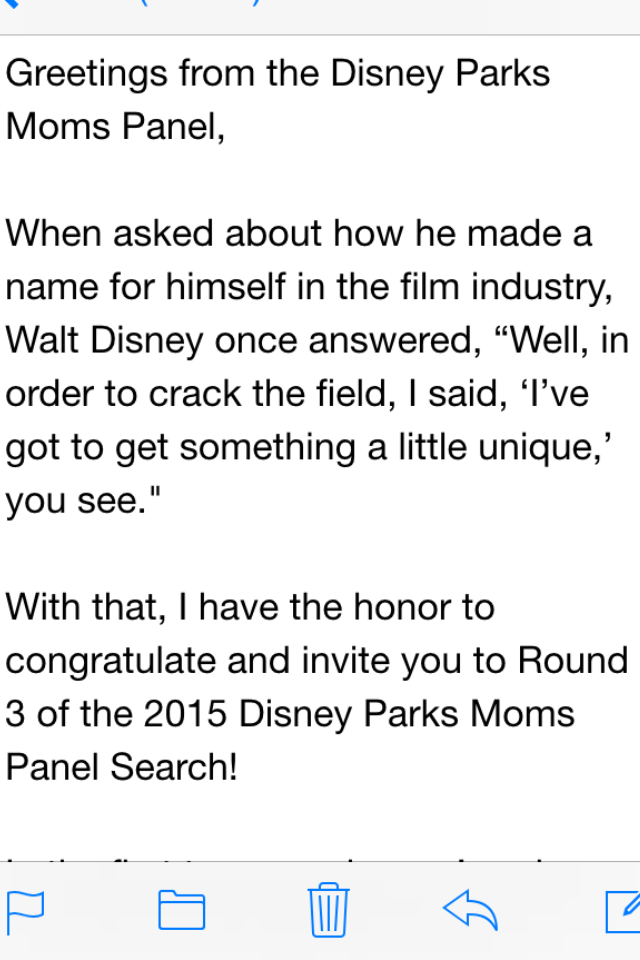Screen dimensions: 640x960
Task: Delete this email with the trash icon
Action: pyautogui.click(x=328, y=909)
